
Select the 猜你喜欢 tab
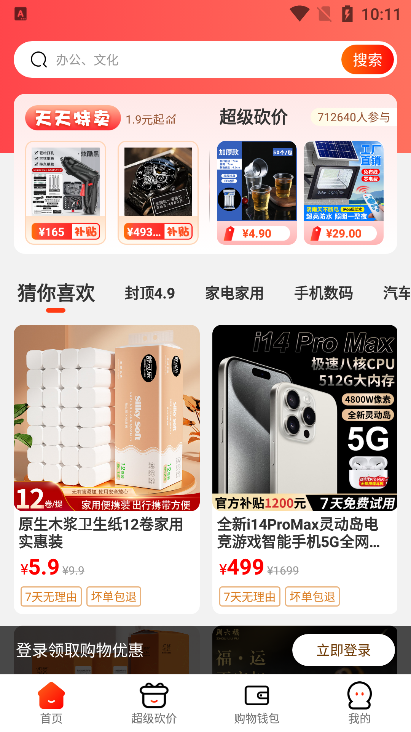click(56, 294)
